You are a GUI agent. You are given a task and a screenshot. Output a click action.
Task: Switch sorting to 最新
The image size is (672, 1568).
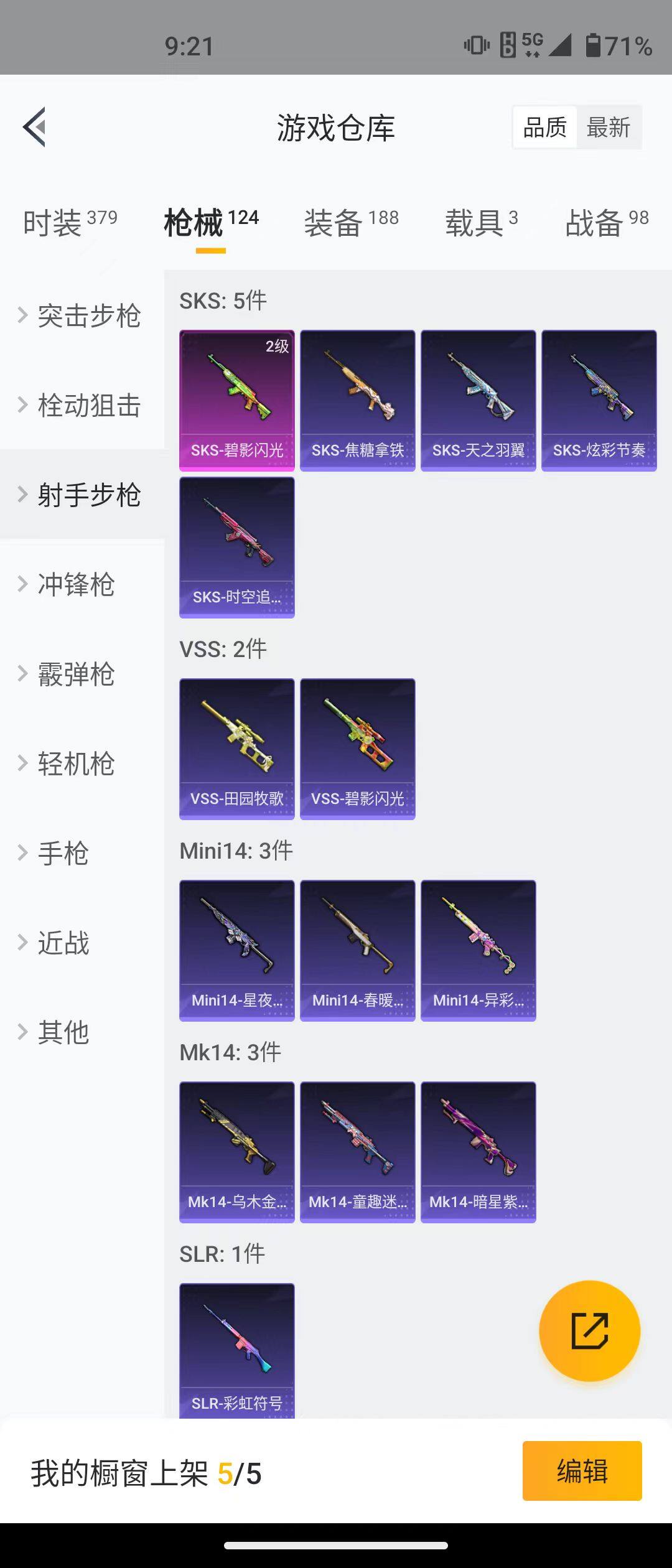click(x=609, y=127)
